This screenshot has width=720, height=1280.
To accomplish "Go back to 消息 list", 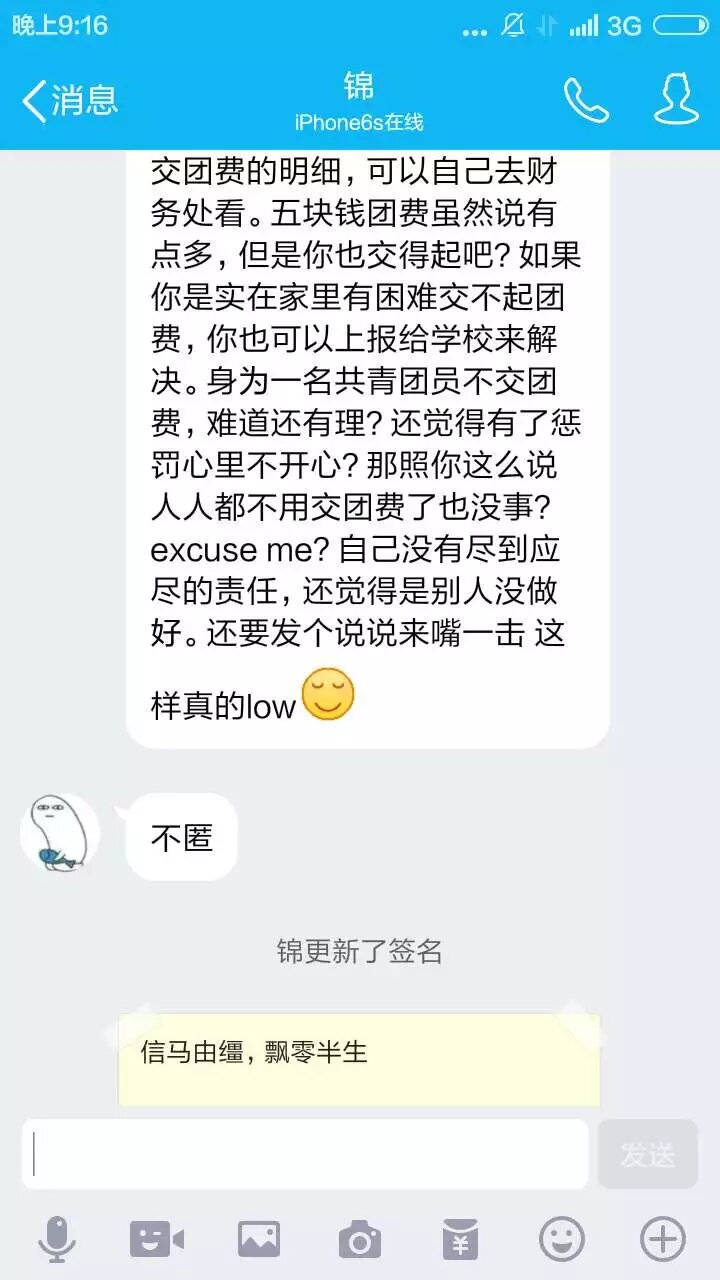I will [x=70, y=100].
